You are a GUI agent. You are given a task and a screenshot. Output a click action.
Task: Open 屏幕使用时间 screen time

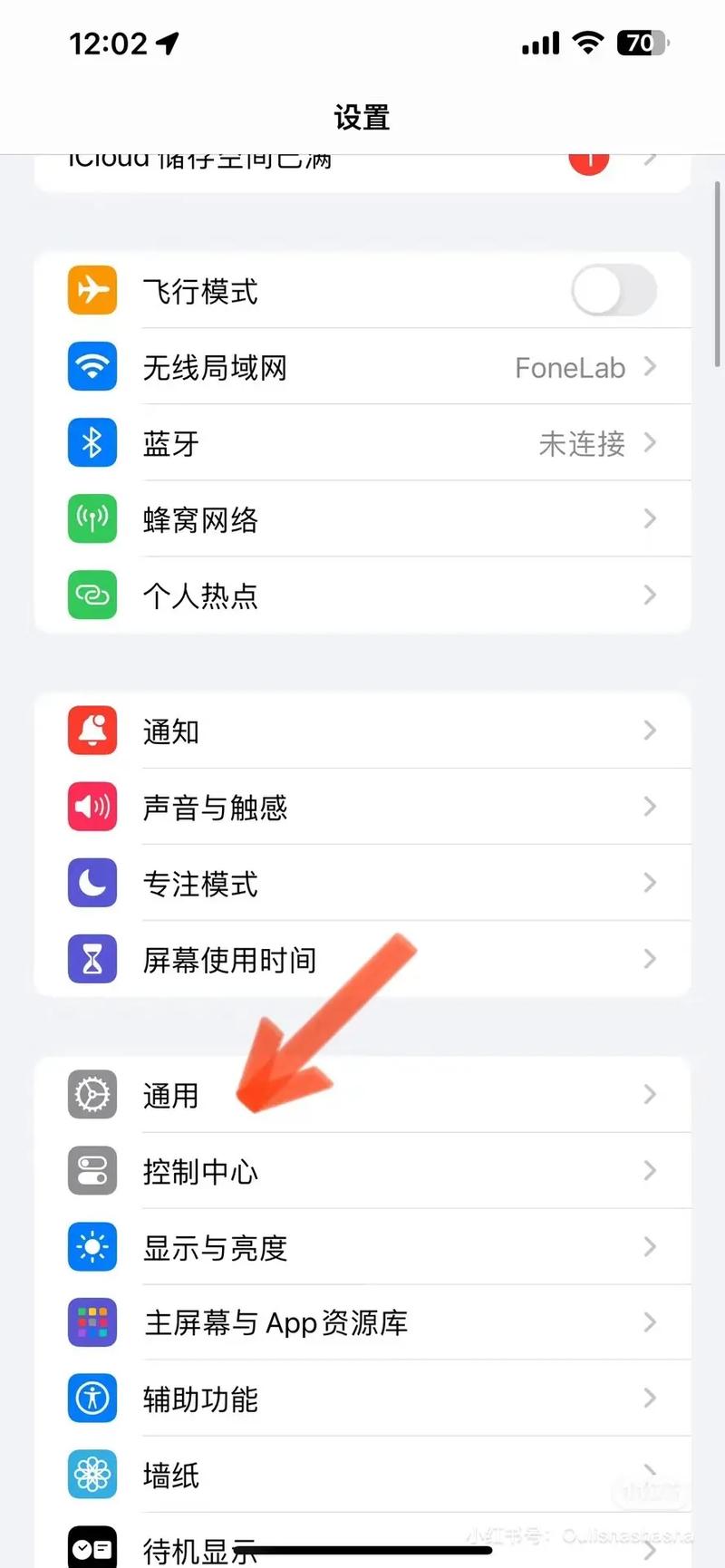362,959
